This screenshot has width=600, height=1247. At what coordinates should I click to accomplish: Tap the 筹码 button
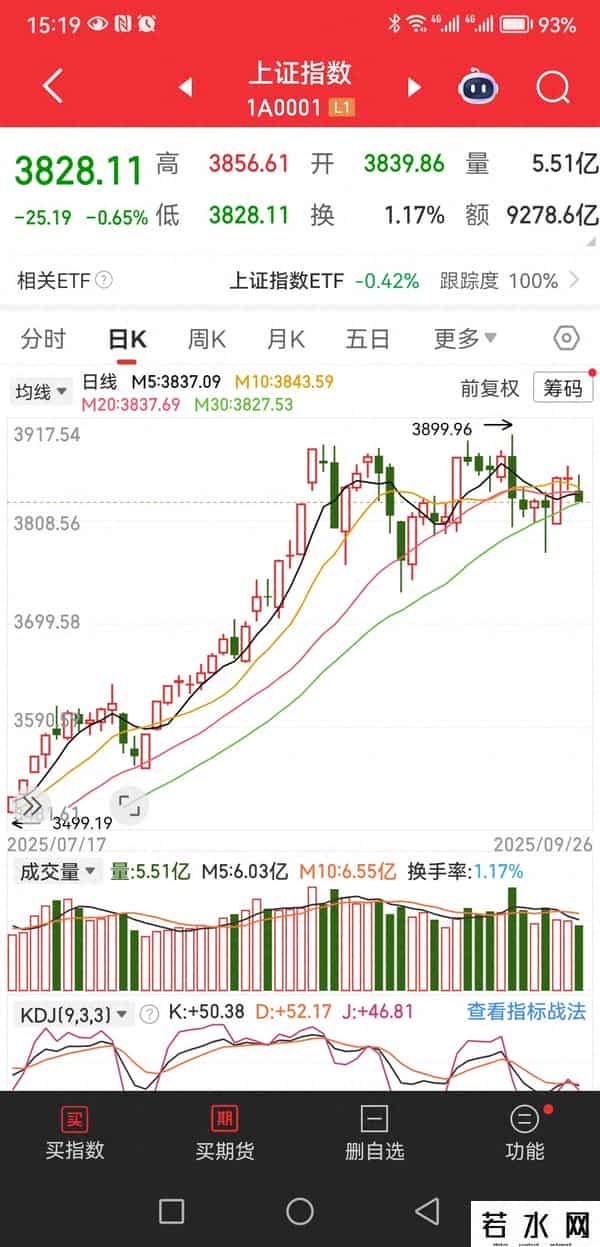click(562, 388)
